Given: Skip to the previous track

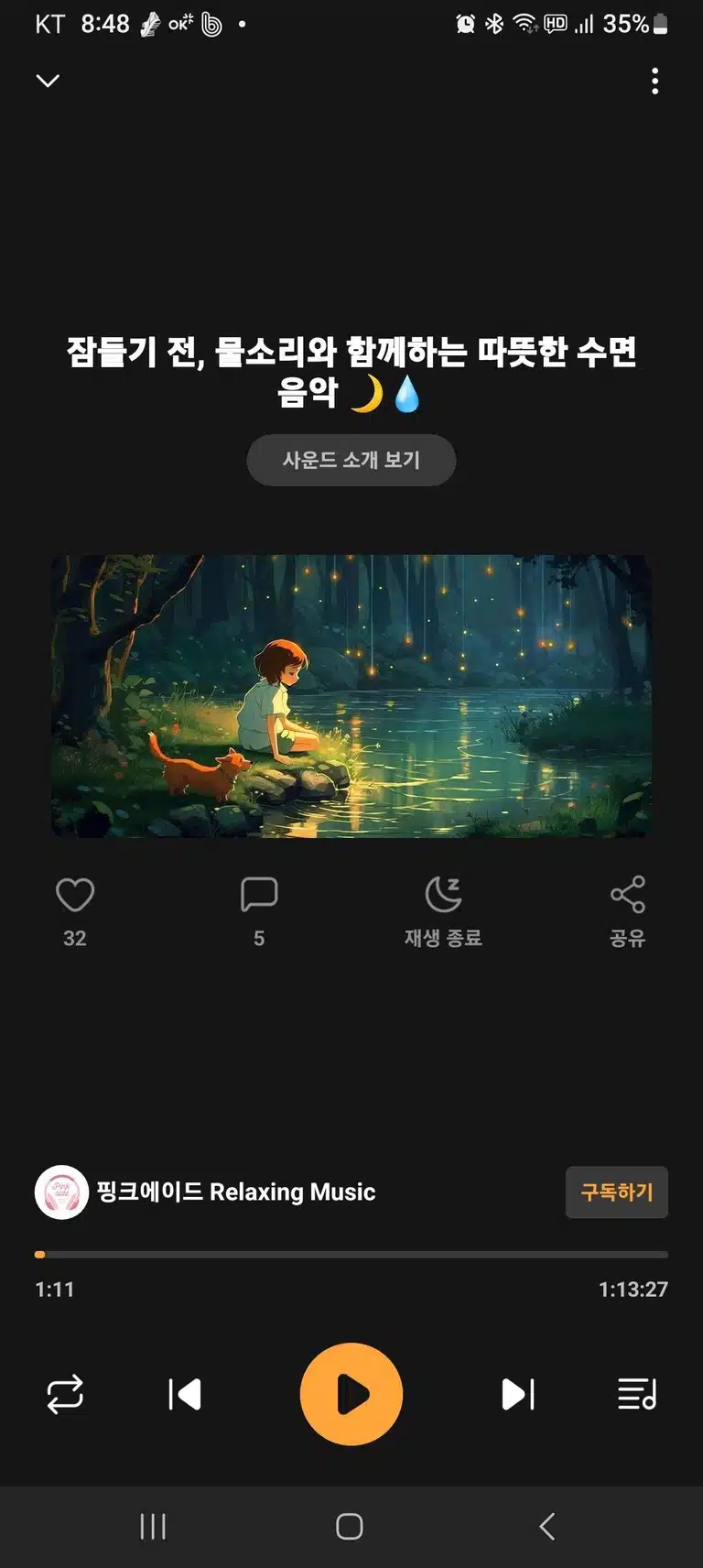Looking at the screenshot, I should (185, 1394).
